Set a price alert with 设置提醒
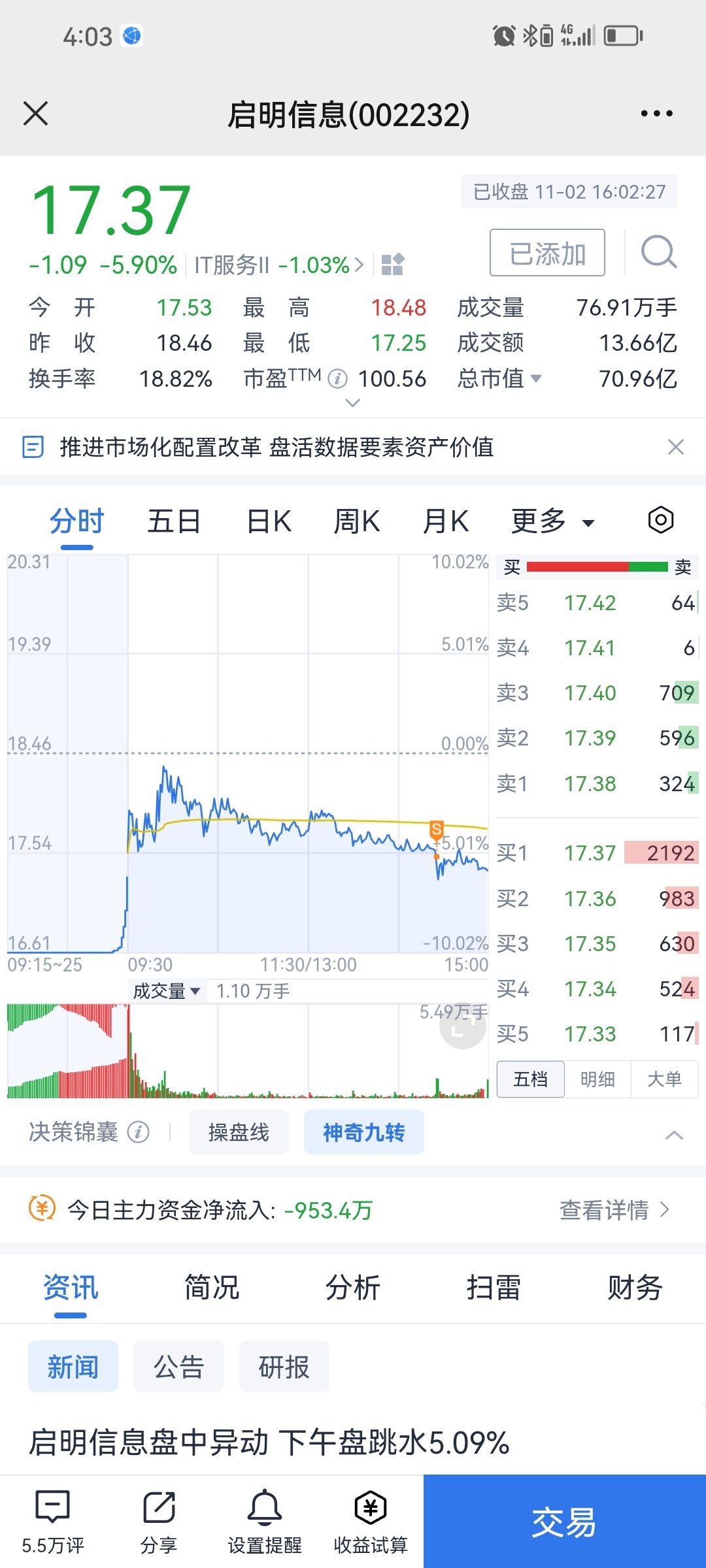This screenshot has width=706, height=1568. 265,1522
